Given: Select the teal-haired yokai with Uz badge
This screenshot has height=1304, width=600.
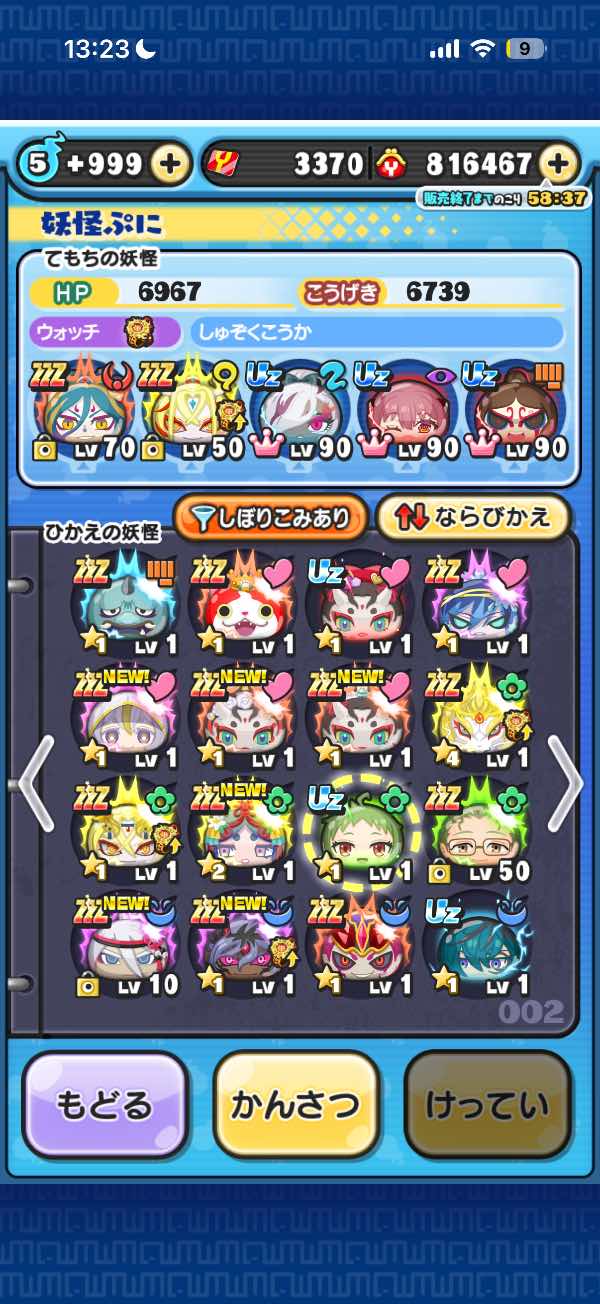Looking at the screenshot, I should point(472,943).
